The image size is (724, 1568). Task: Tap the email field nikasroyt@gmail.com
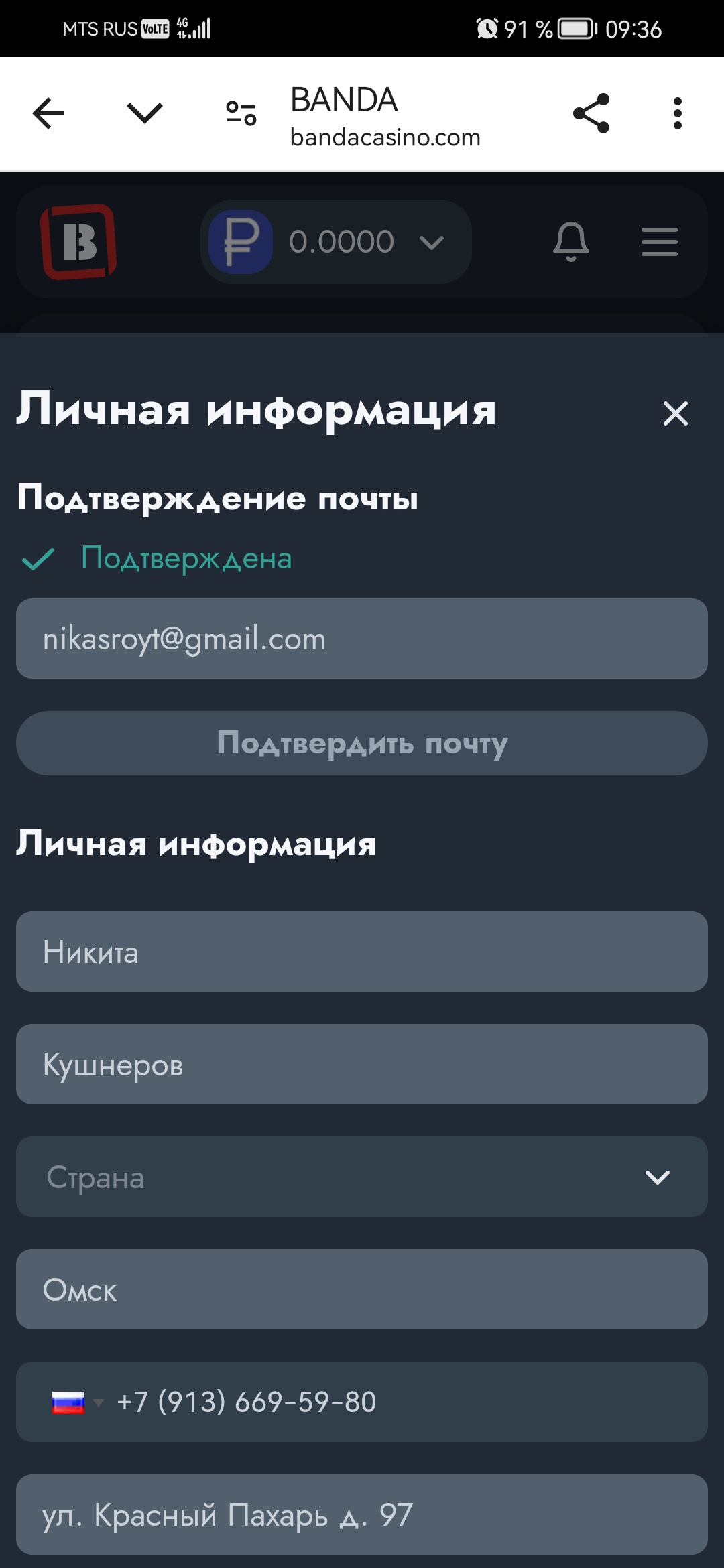pyautogui.click(x=362, y=639)
